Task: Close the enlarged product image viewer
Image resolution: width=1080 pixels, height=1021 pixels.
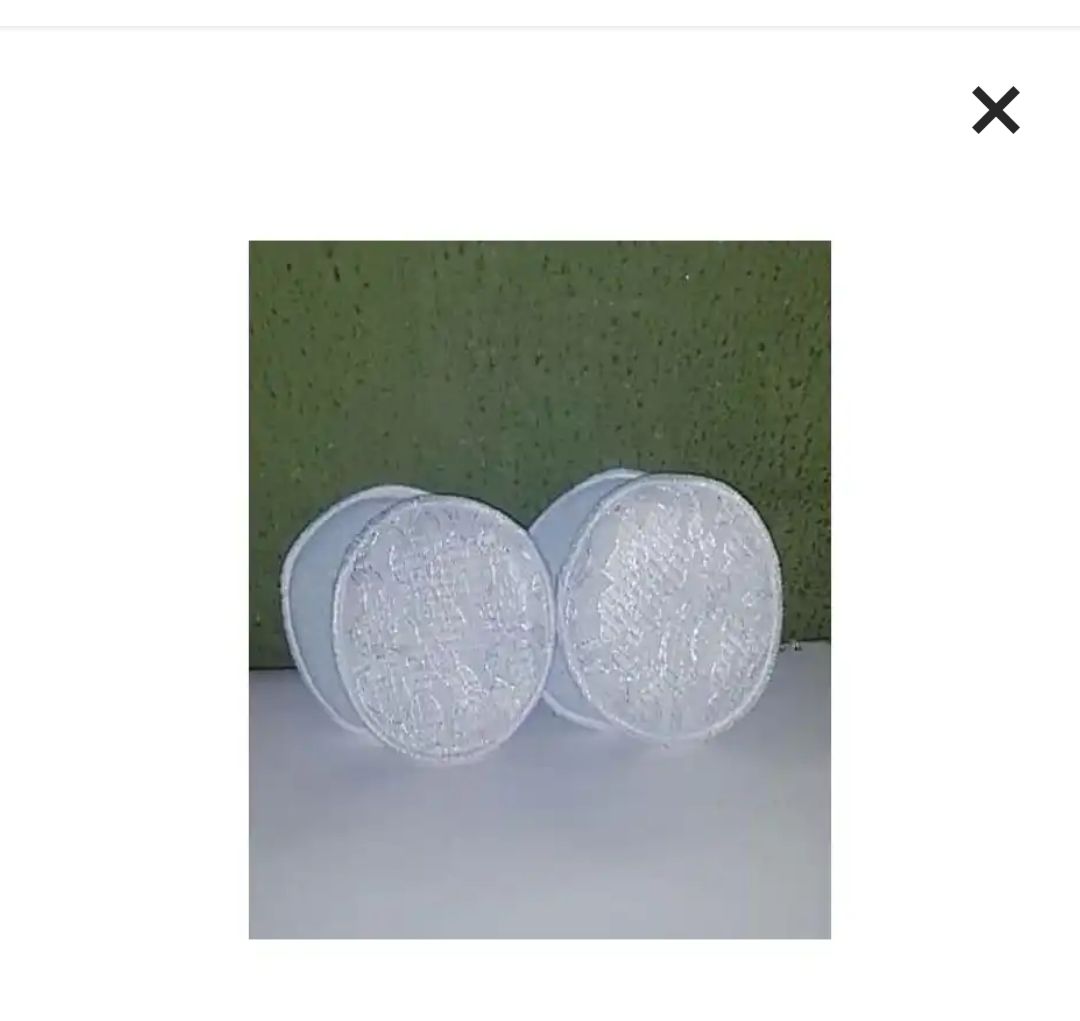Action: [x=995, y=110]
